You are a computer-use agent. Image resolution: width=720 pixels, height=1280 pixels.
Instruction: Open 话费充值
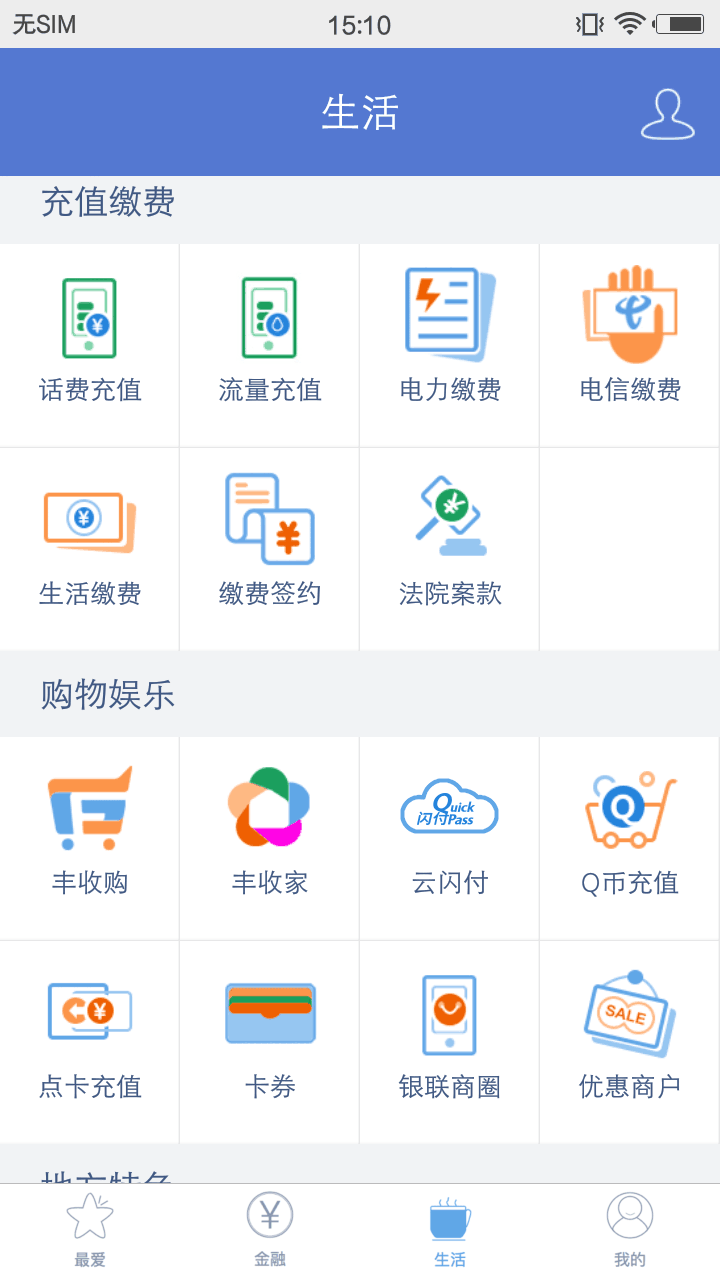tap(90, 344)
